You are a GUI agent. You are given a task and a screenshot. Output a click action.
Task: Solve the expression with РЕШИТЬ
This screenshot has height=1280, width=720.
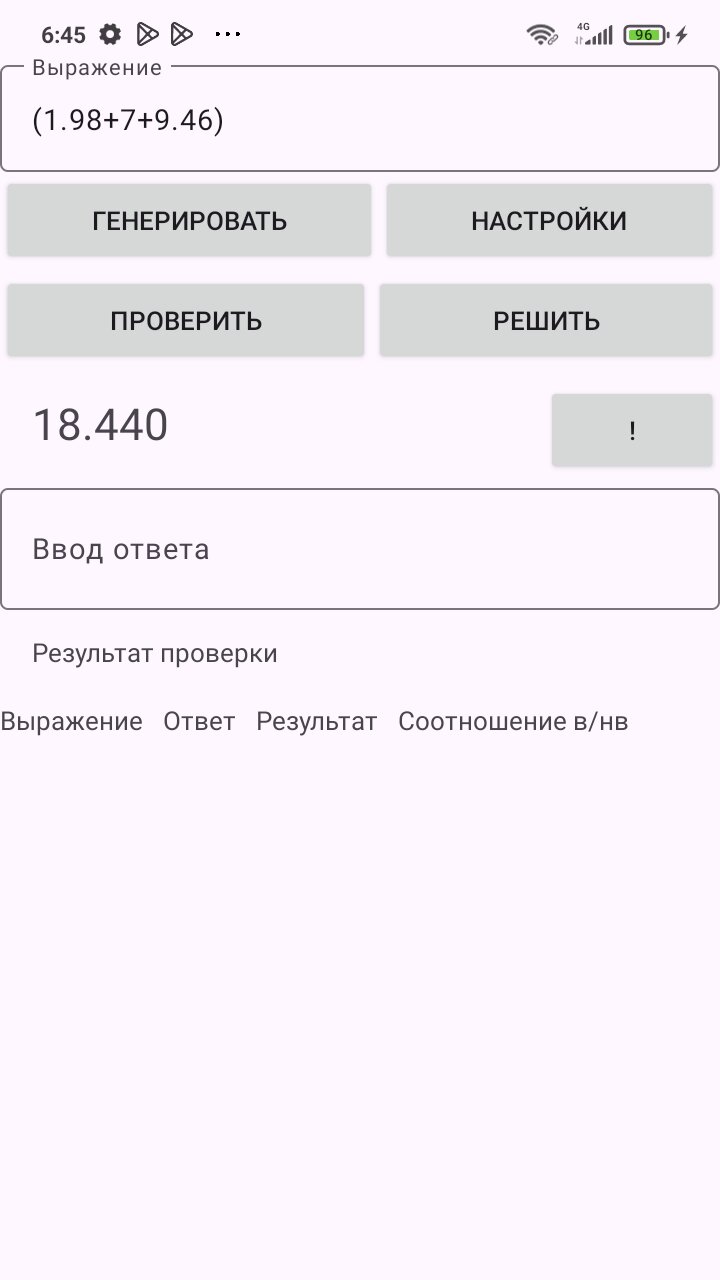pos(546,320)
